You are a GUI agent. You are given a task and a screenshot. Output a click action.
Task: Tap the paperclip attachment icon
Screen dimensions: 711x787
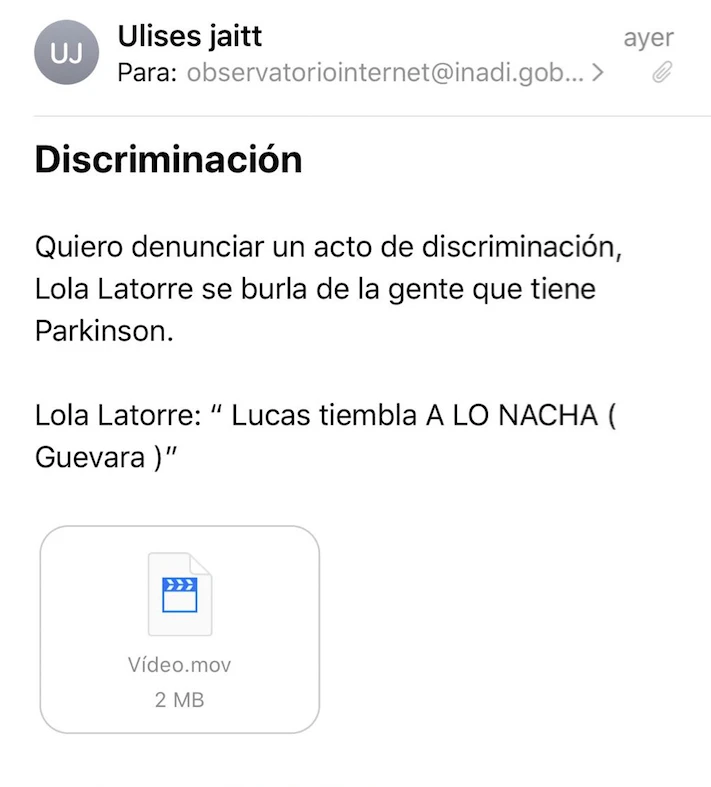660,73
